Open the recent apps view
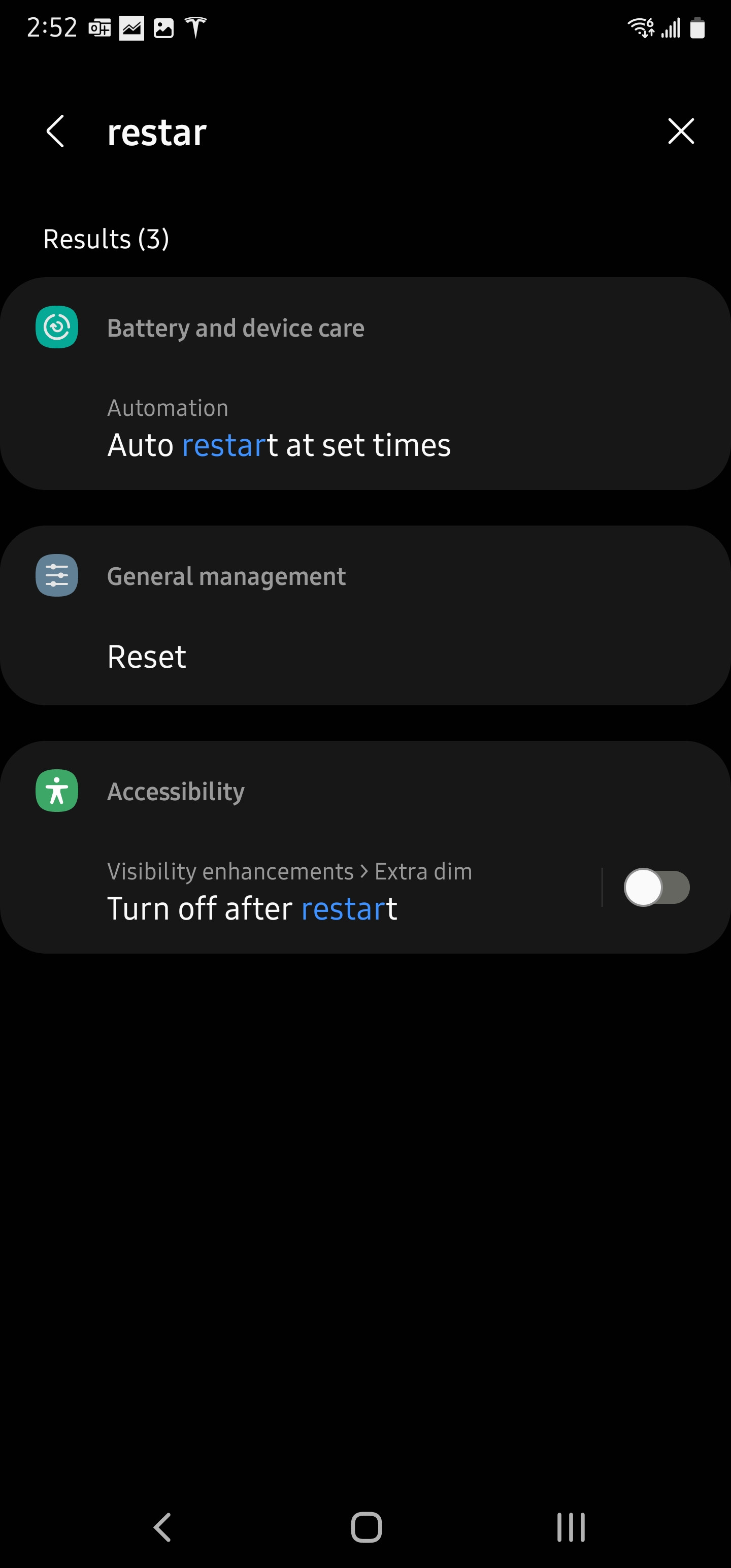 coord(570,1527)
